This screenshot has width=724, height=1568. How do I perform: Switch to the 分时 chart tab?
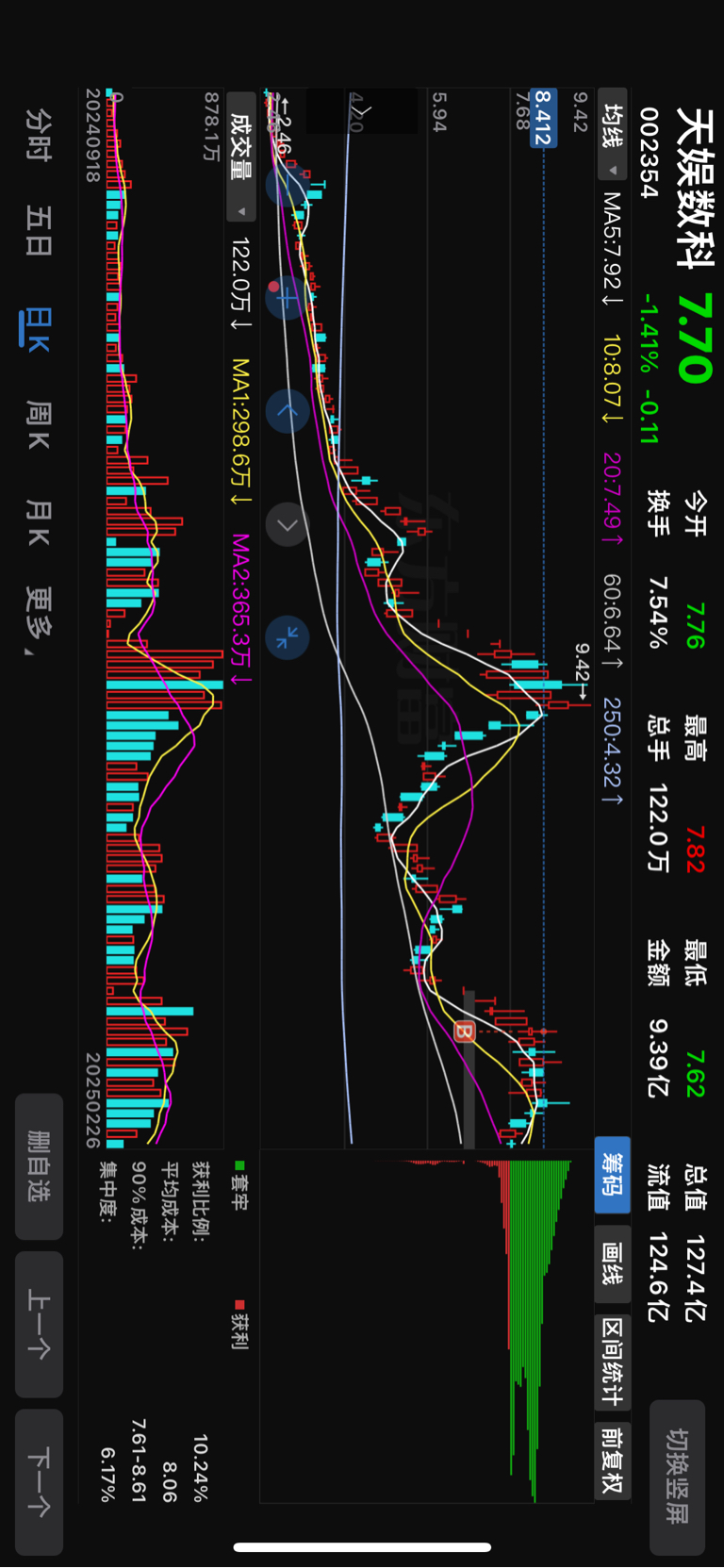(x=39, y=134)
